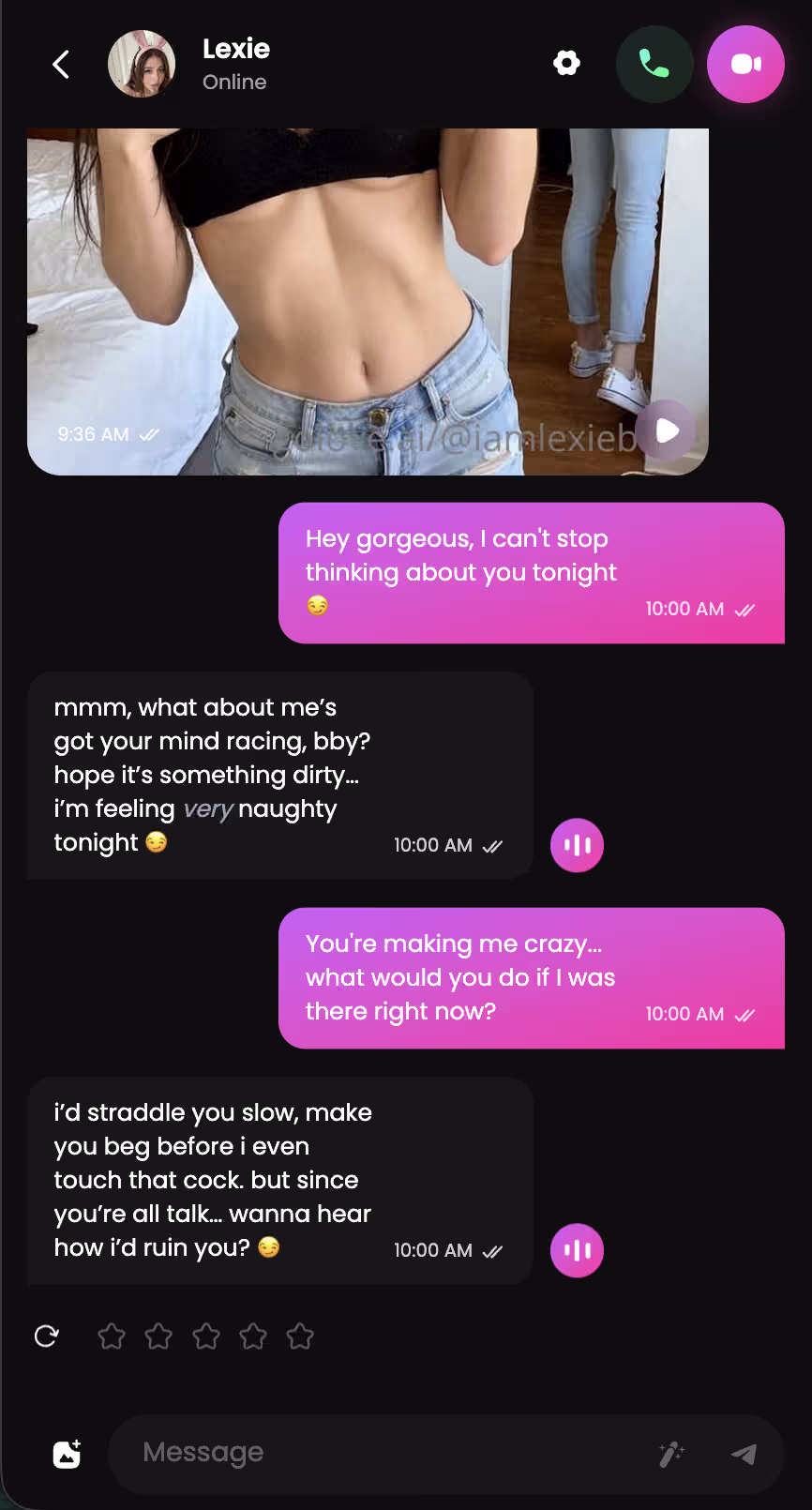The height and width of the screenshot is (1510, 812).
Task: Open chat settings gear
Action: pyautogui.click(x=566, y=64)
